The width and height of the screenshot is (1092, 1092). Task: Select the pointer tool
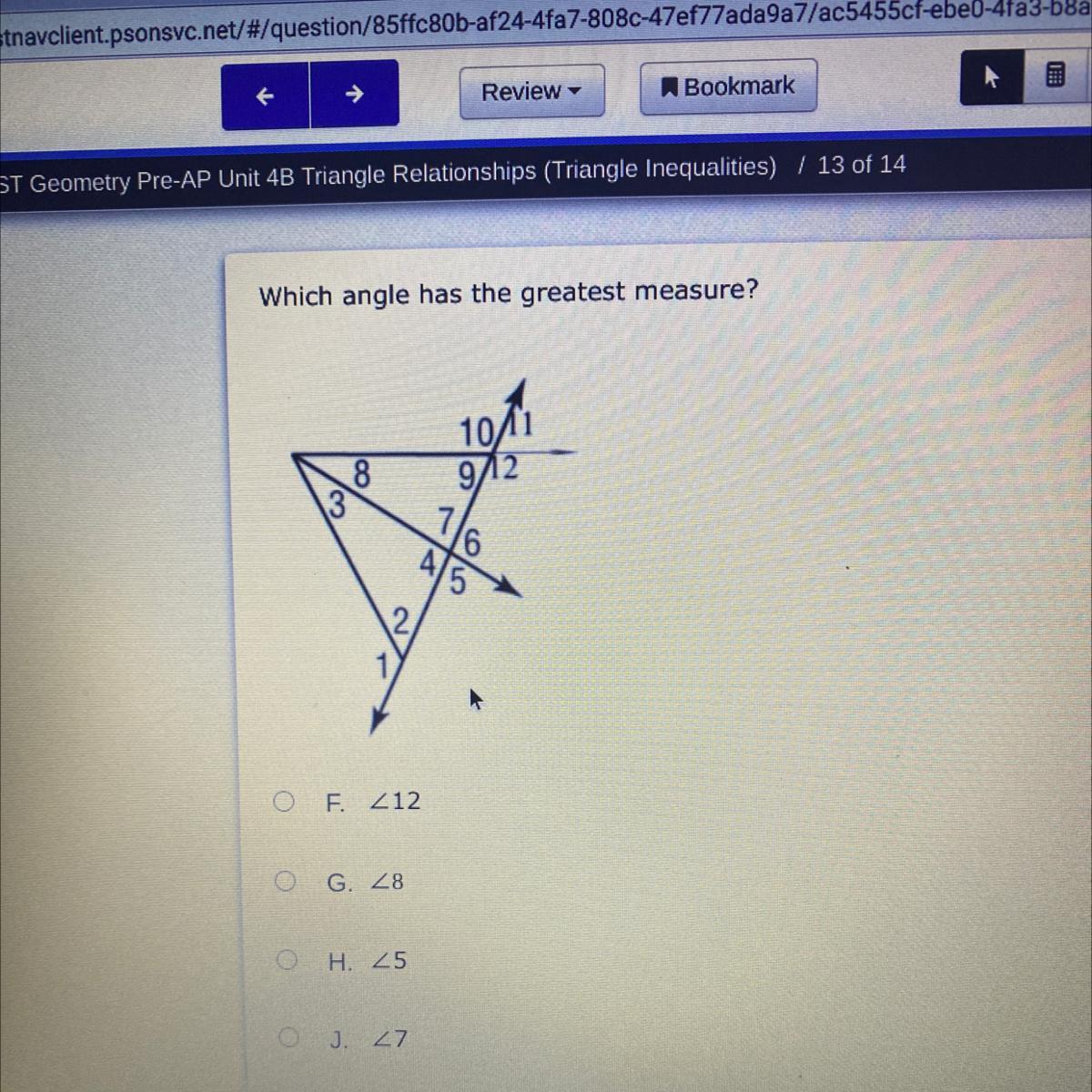[991, 78]
